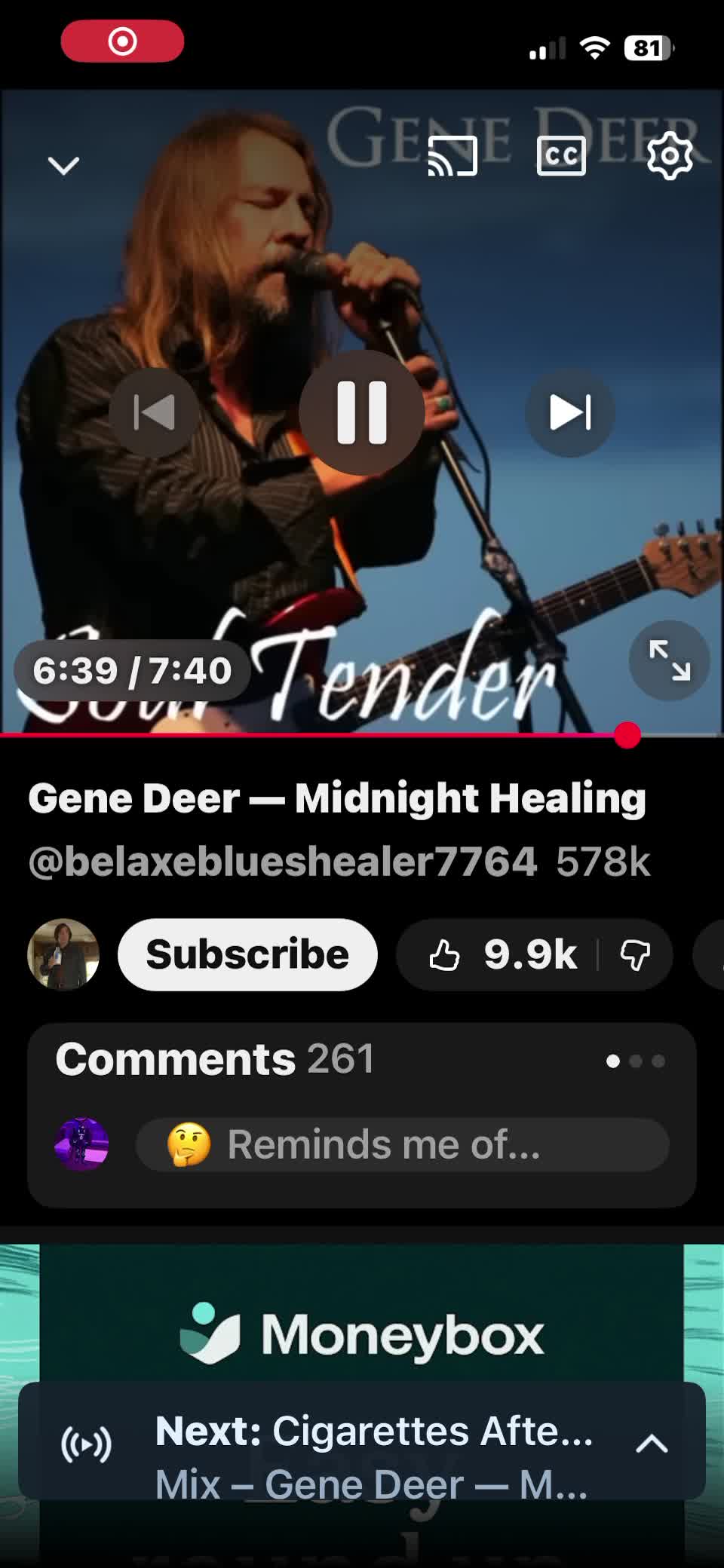The image size is (724, 1568).
Task: Toggle closed captions
Action: click(x=561, y=156)
